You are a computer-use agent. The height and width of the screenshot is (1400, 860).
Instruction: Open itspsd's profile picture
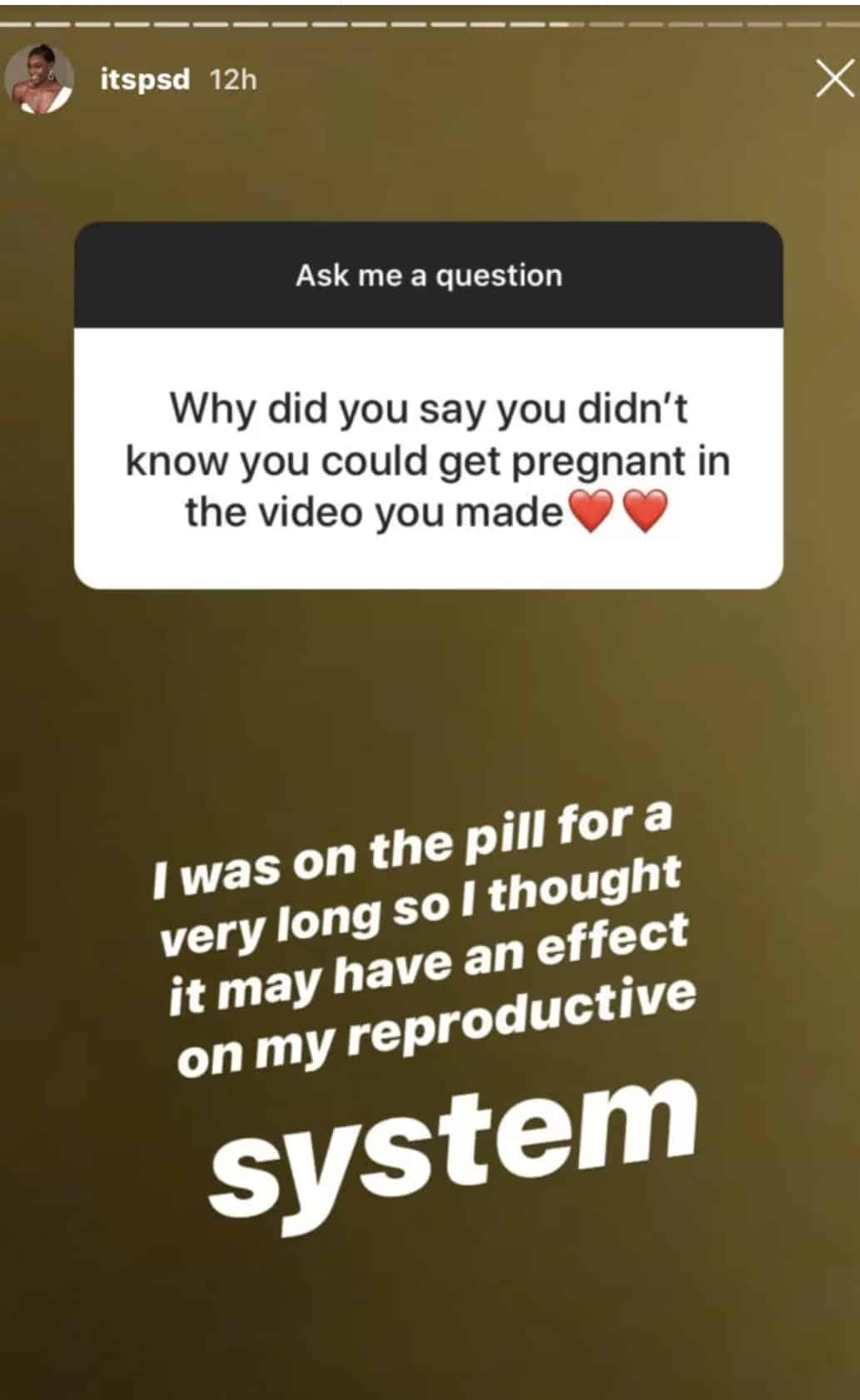(x=39, y=81)
